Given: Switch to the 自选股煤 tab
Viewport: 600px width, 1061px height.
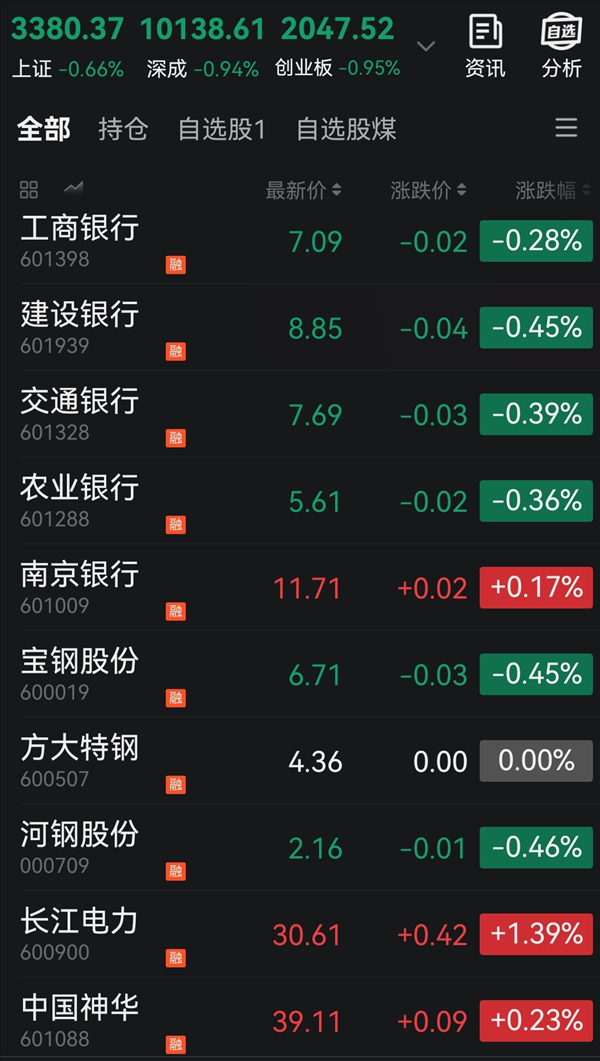Looking at the screenshot, I should tap(346, 129).
